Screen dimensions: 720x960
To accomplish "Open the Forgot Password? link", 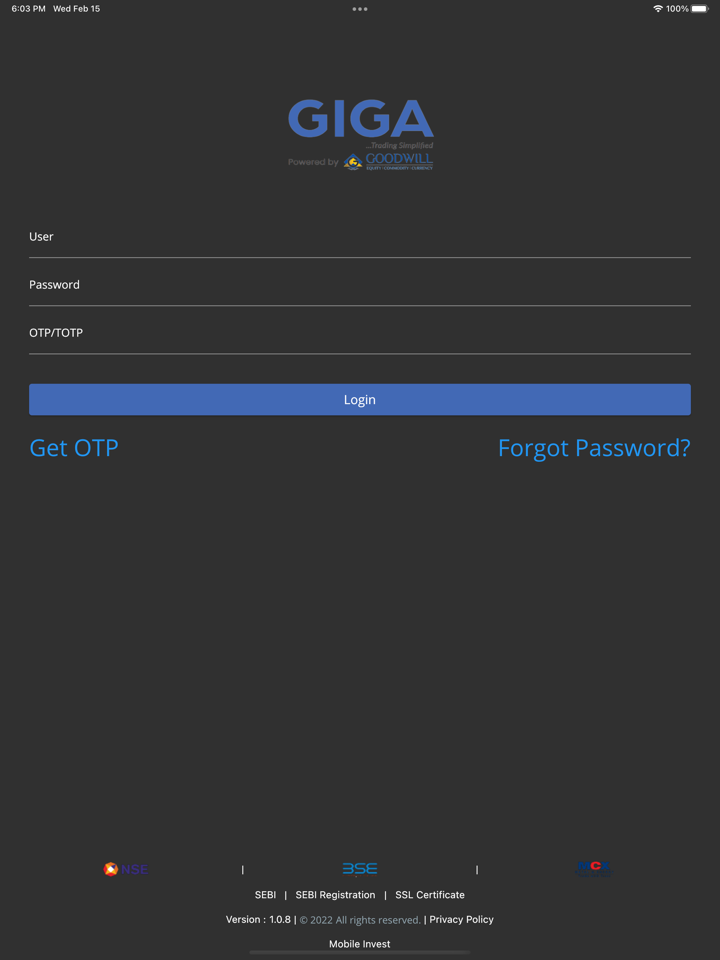I will tap(593, 448).
